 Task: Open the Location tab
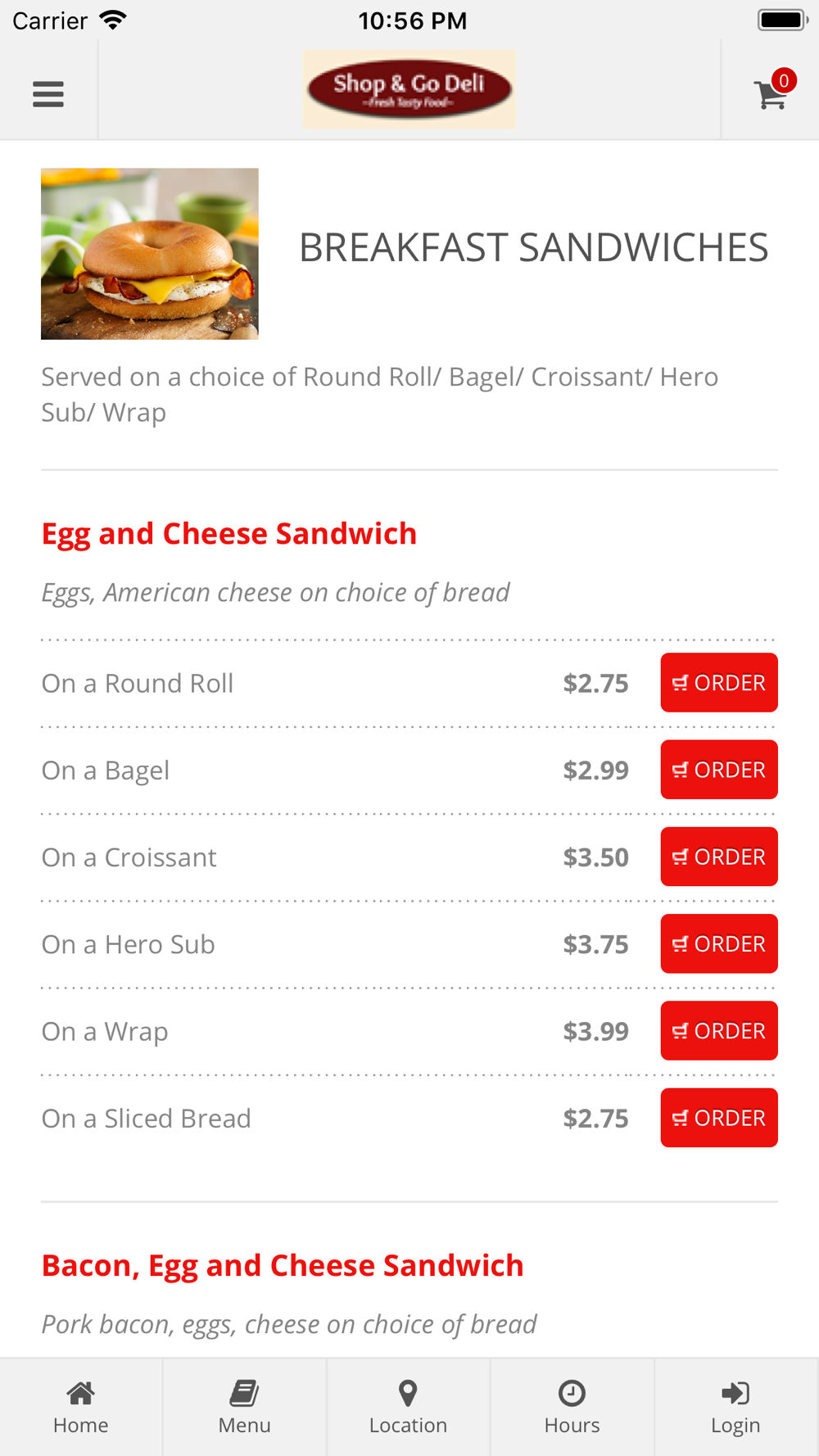(409, 1408)
